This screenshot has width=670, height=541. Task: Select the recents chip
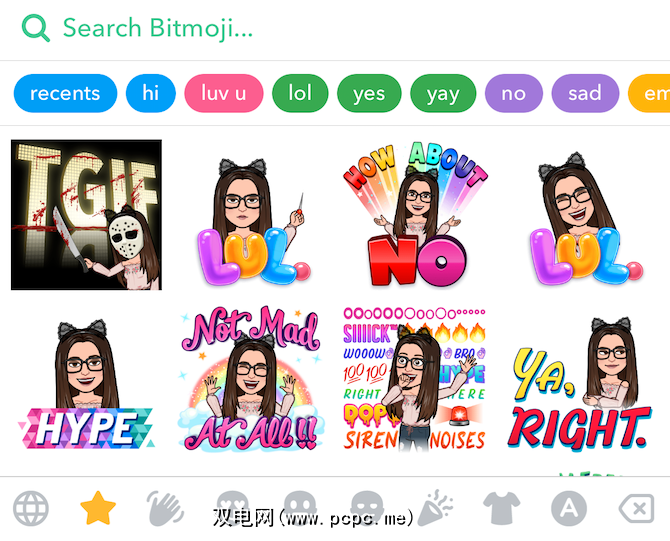tap(65, 93)
